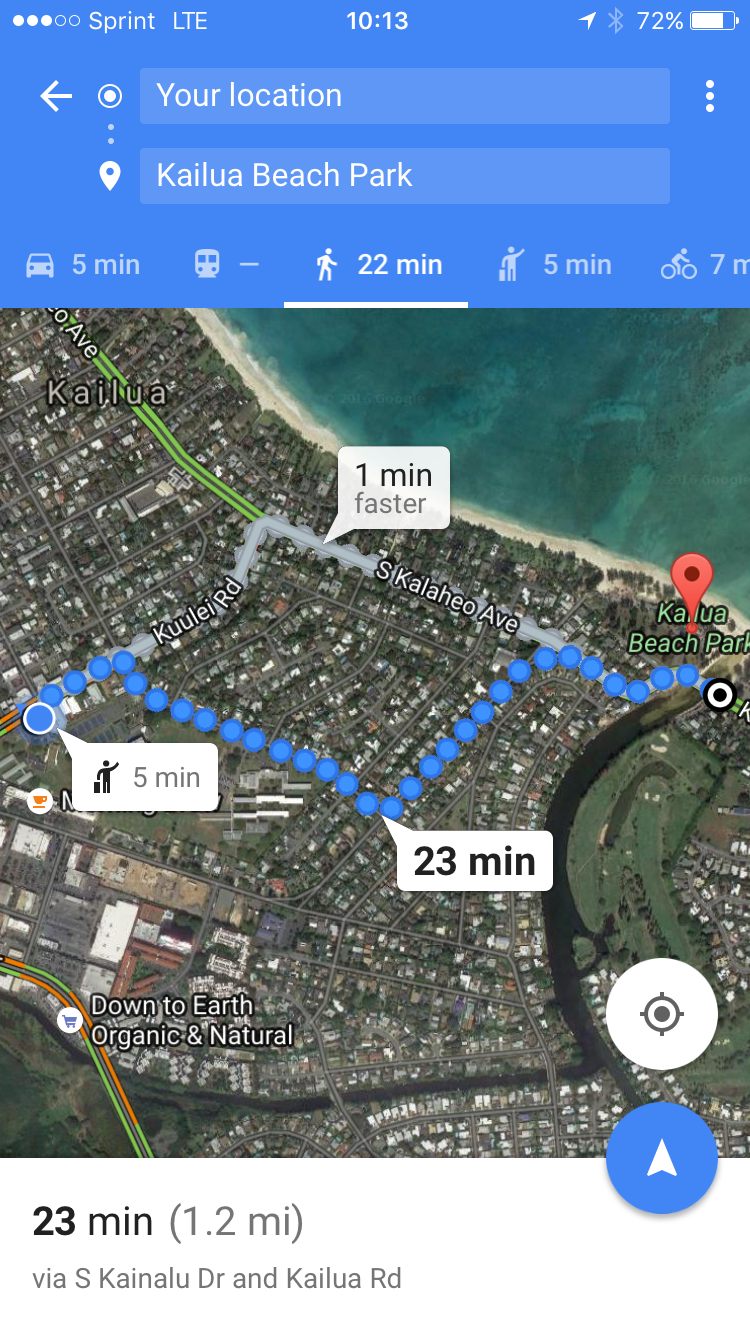Switch to cycling directions tab

tap(704, 265)
